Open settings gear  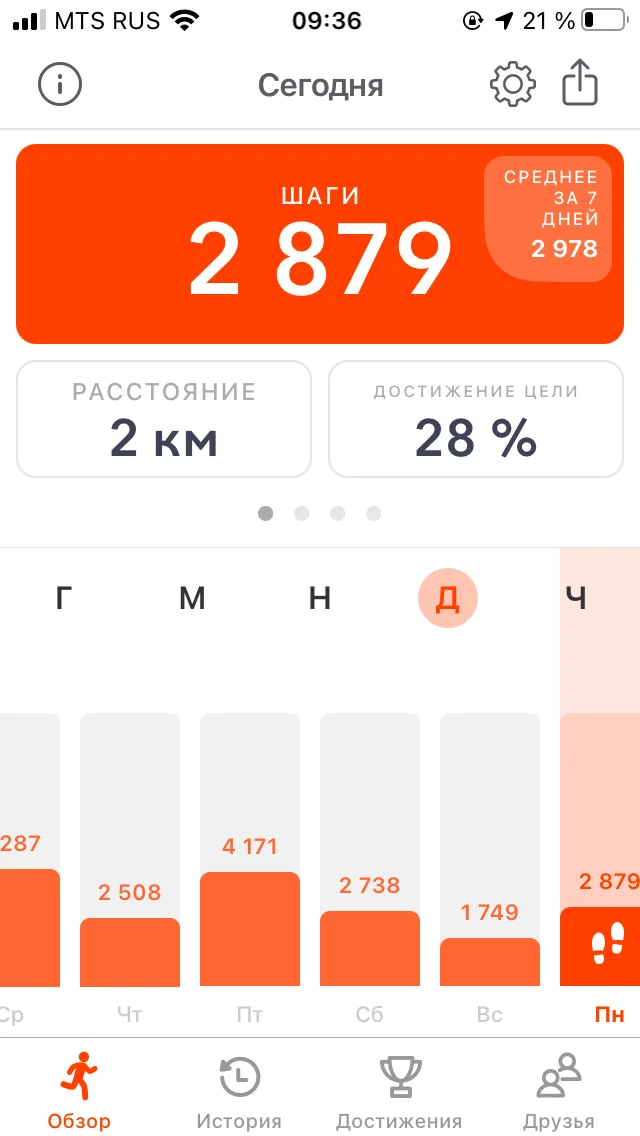pos(512,85)
